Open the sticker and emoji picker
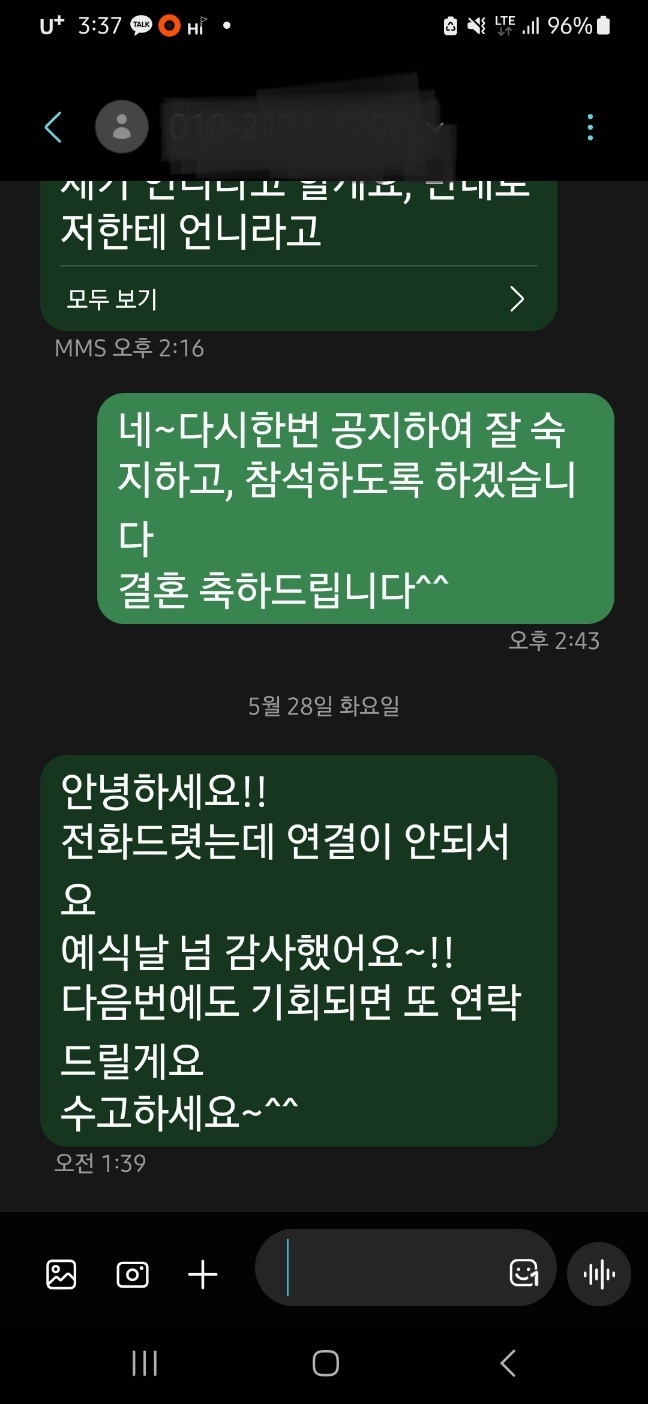 [x=524, y=1274]
